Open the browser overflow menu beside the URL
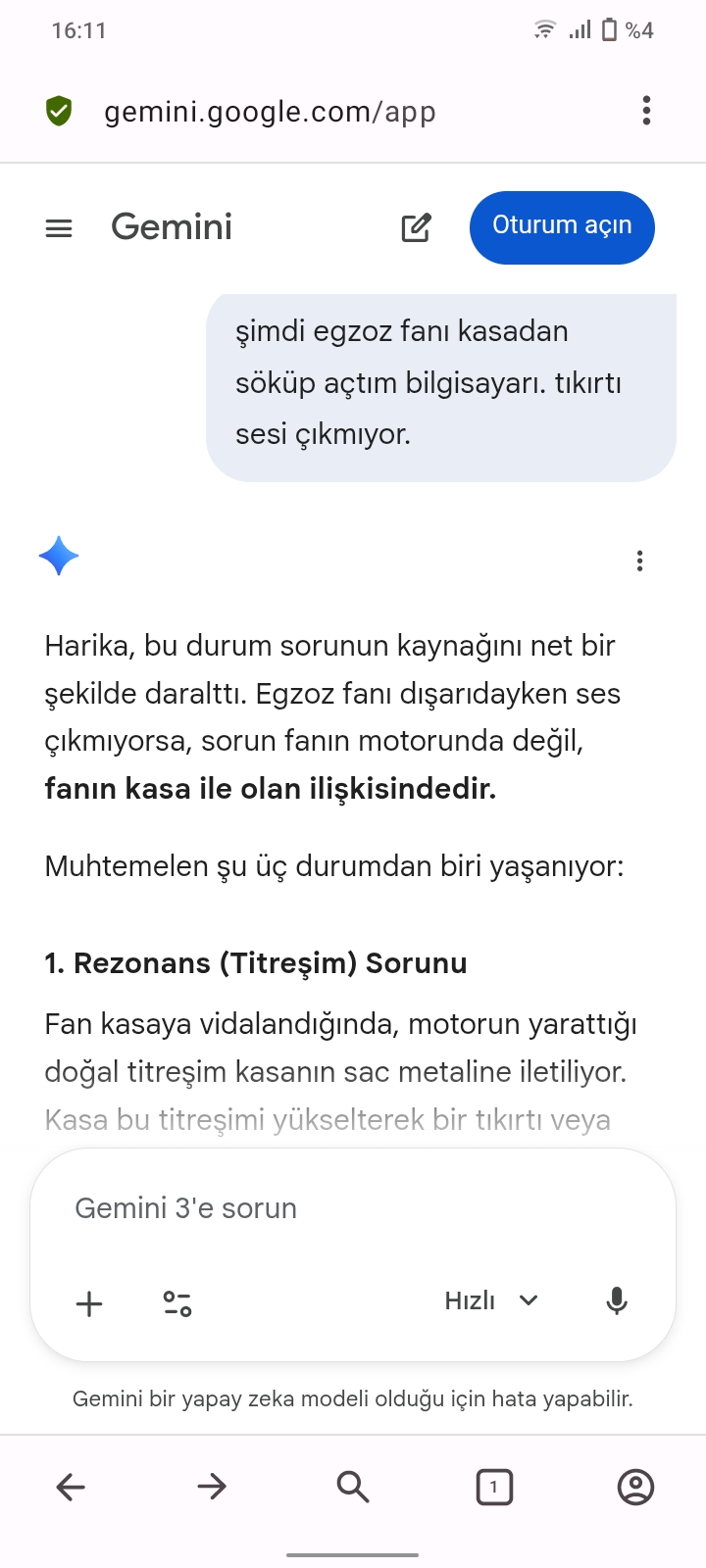The width and height of the screenshot is (706, 1568). (646, 111)
